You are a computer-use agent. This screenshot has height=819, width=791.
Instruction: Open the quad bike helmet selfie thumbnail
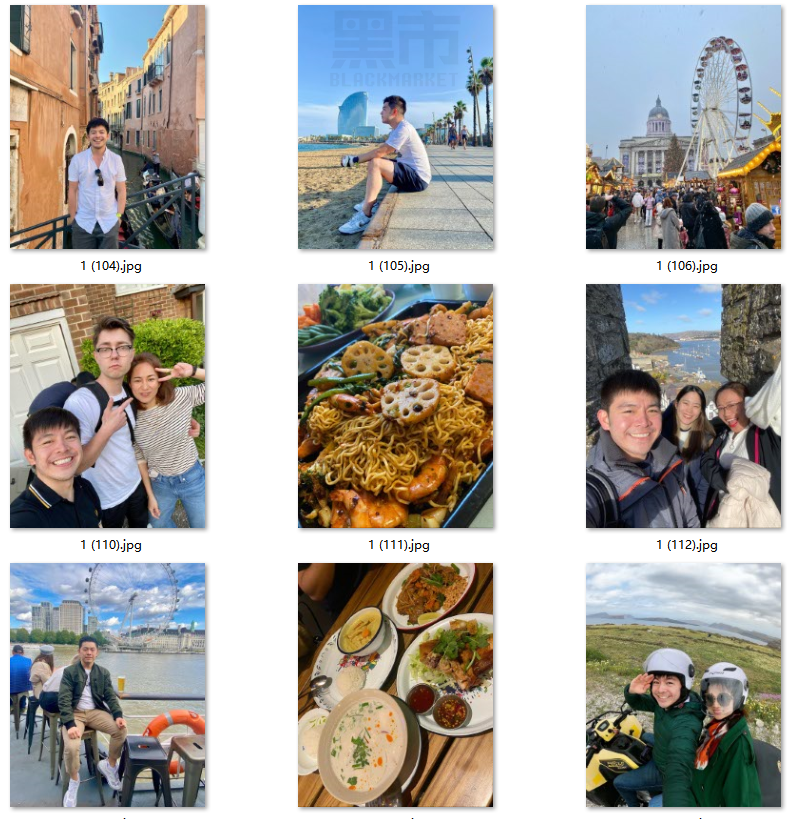point(683,685)
